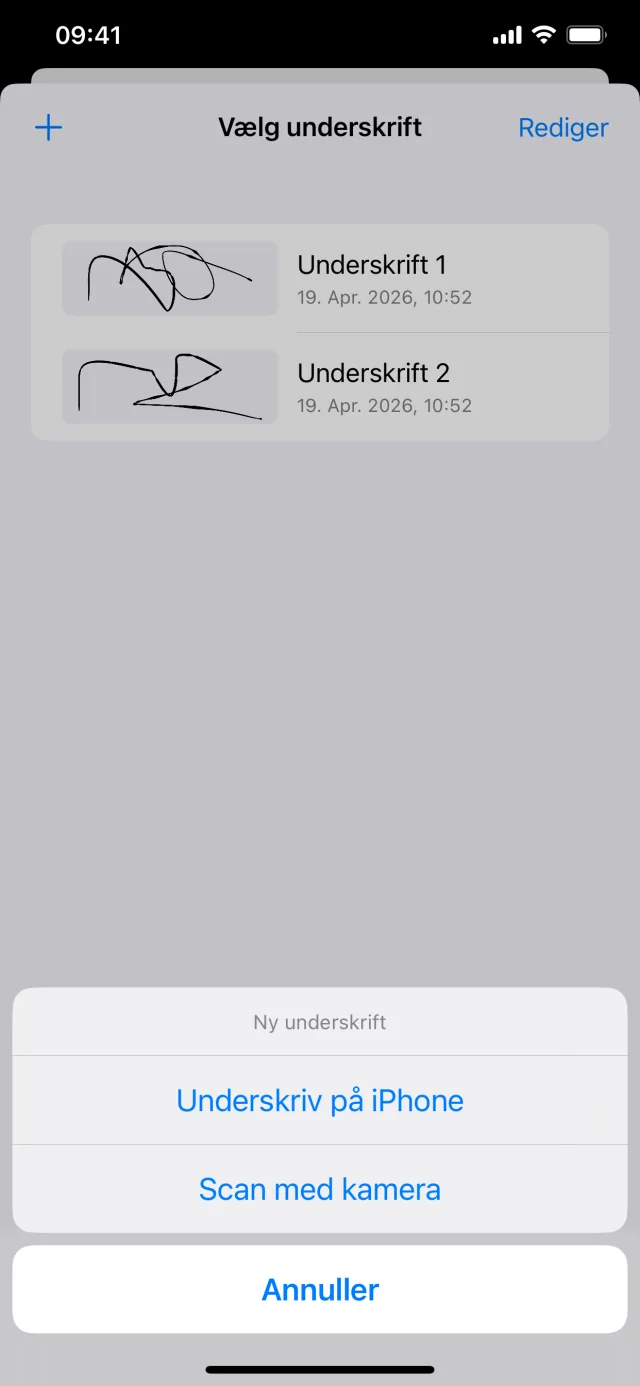Dismiss the sheet with Annuller
Screen dimensions: 640x1386
(320, 1289)
